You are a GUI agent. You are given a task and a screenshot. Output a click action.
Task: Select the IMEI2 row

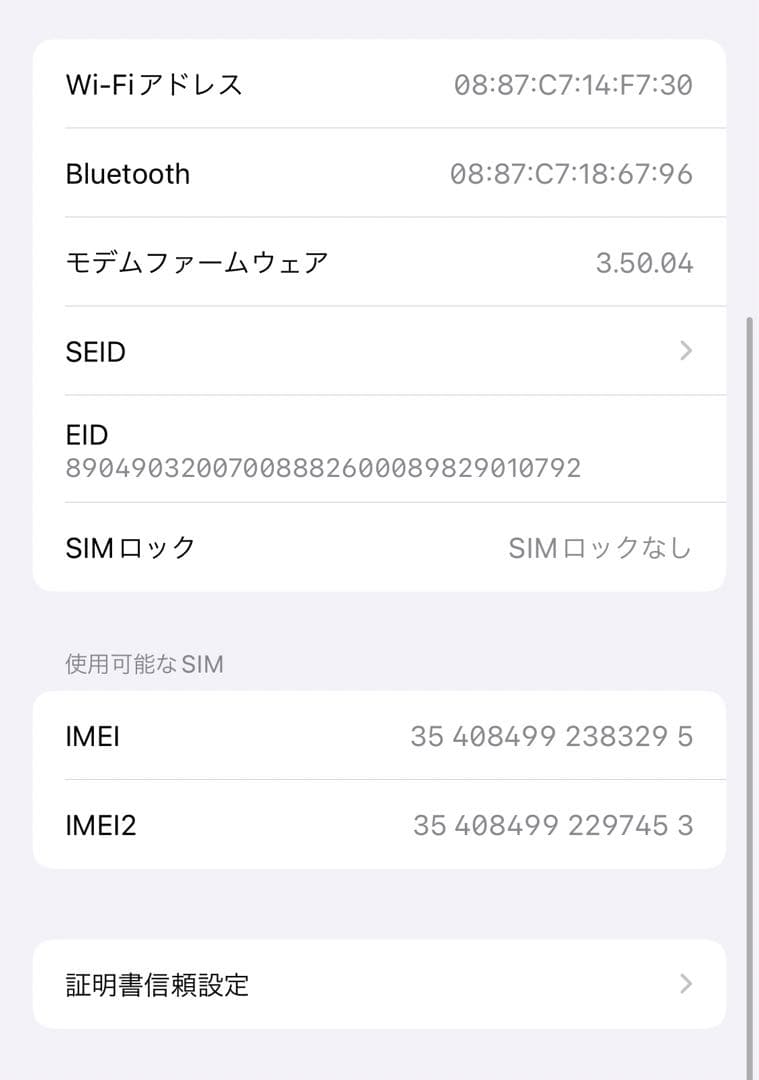[x=380, y=824]
